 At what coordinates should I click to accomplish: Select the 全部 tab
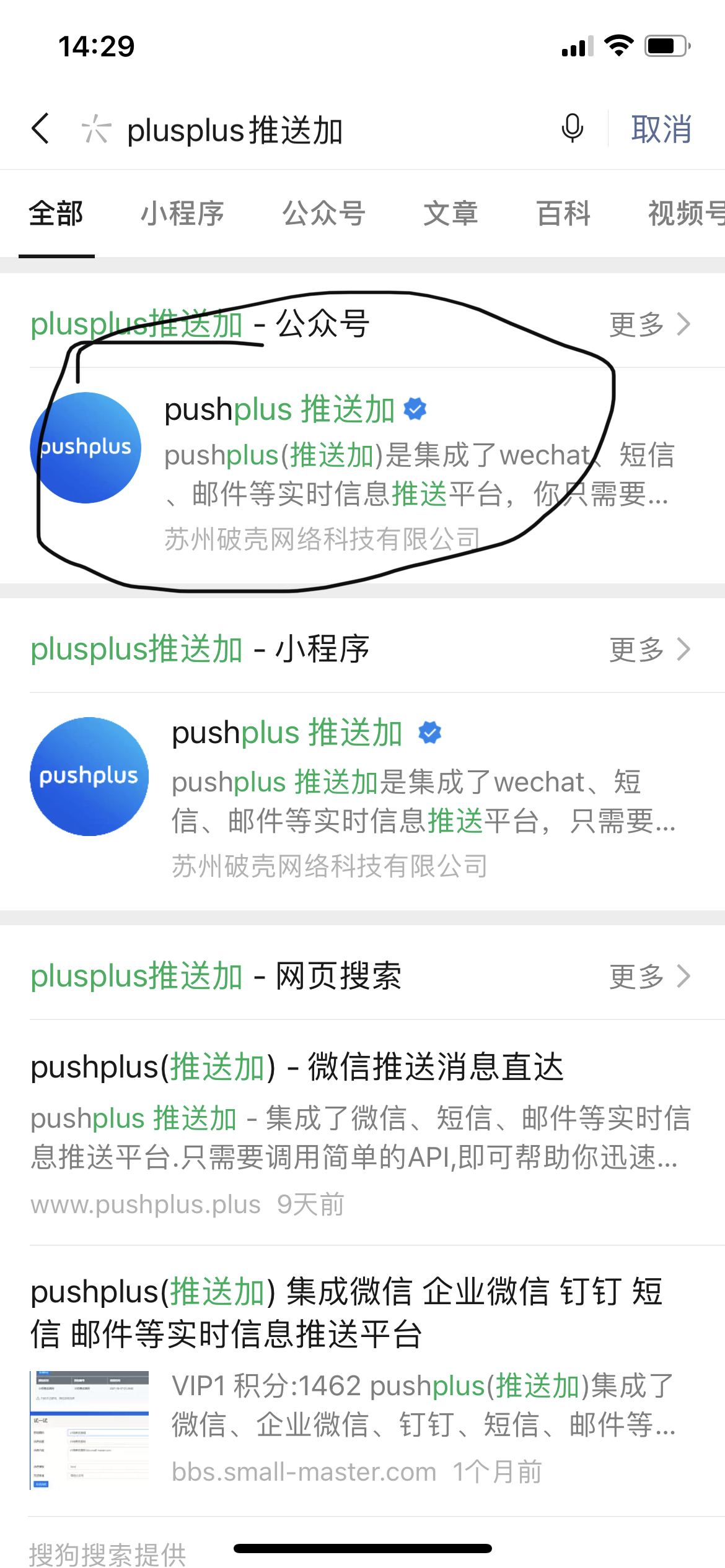[56, 214]
